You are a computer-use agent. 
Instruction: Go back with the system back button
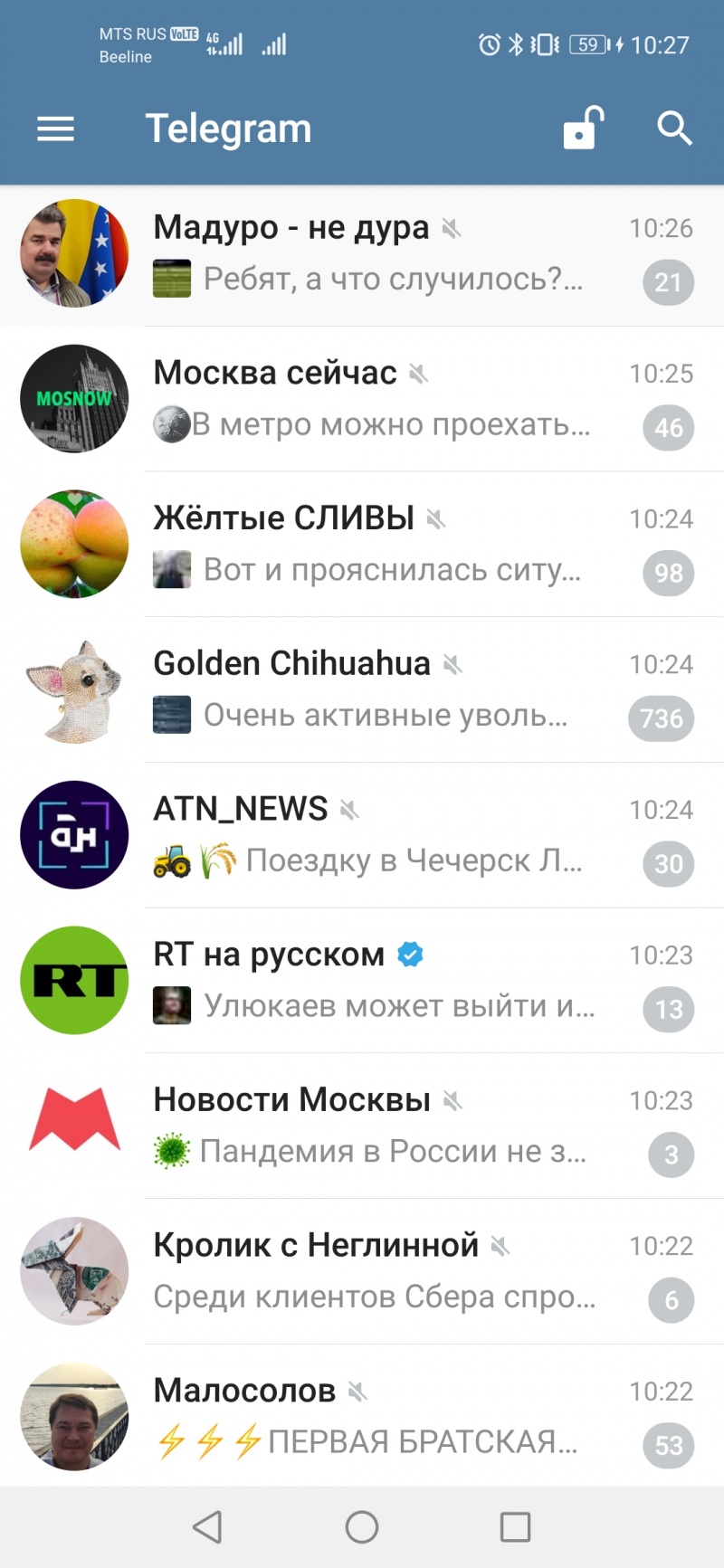[x=208, y=1527]
